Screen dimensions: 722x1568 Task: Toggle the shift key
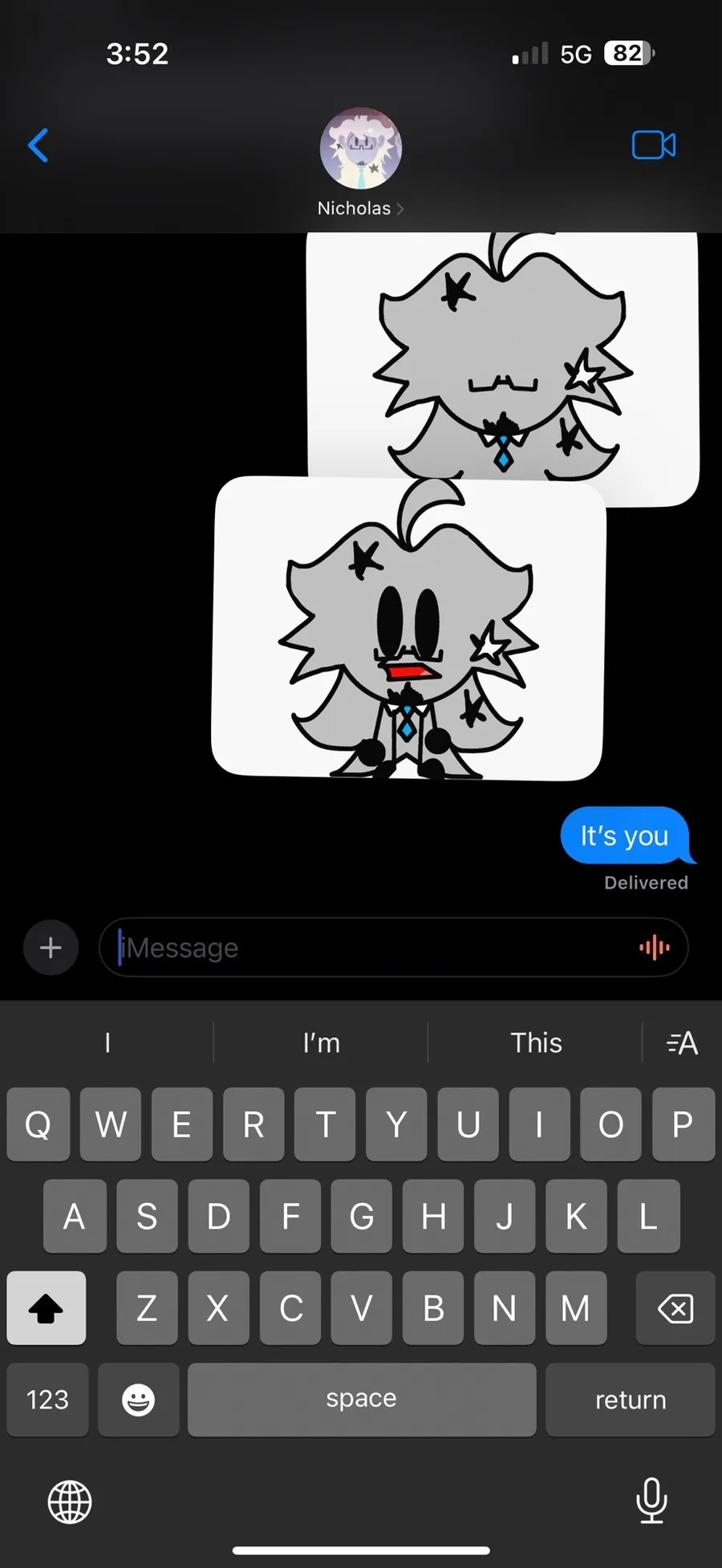(46, 1309)
